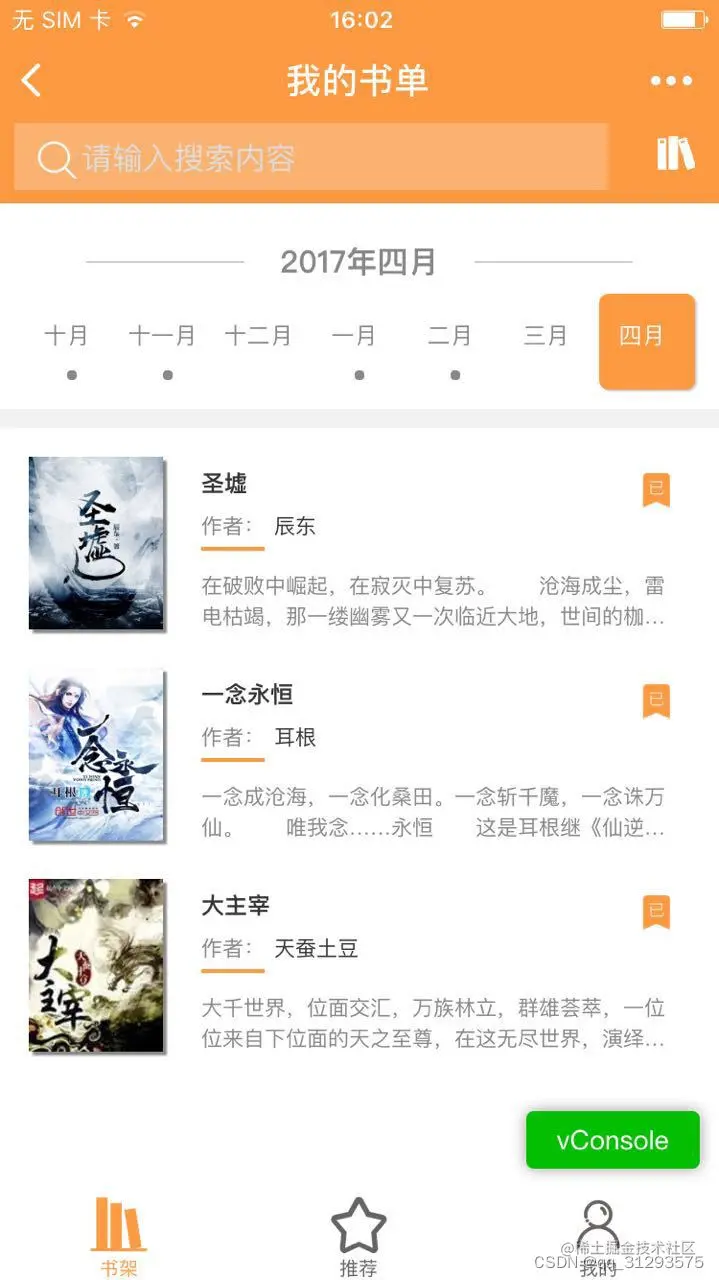Choose the 三月 month
The height and width of the screenshot is (1280, 719).
click(546, 336)
